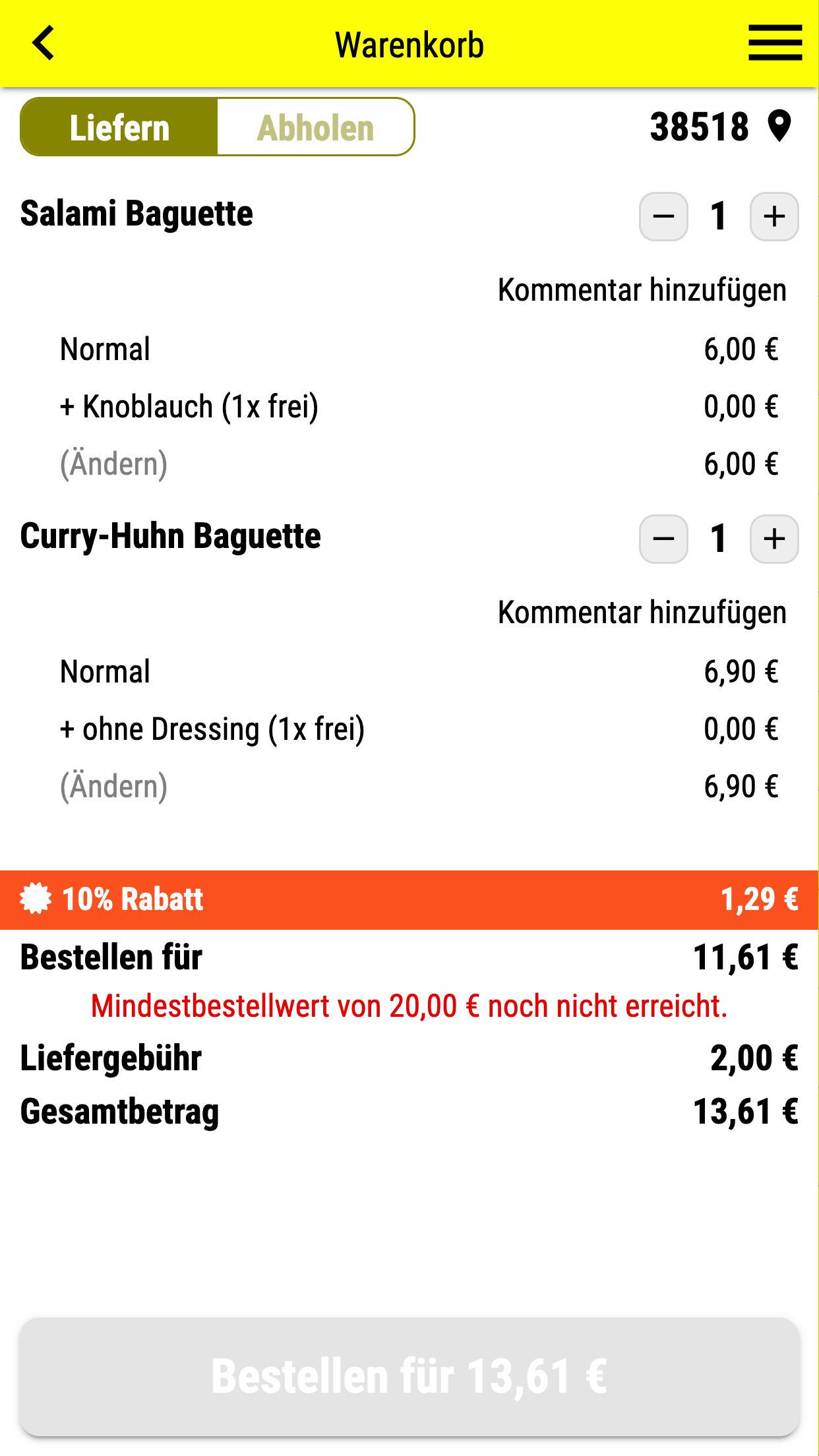
Task: Increase the Salami Baguette quantity
Action: point(774,216)
